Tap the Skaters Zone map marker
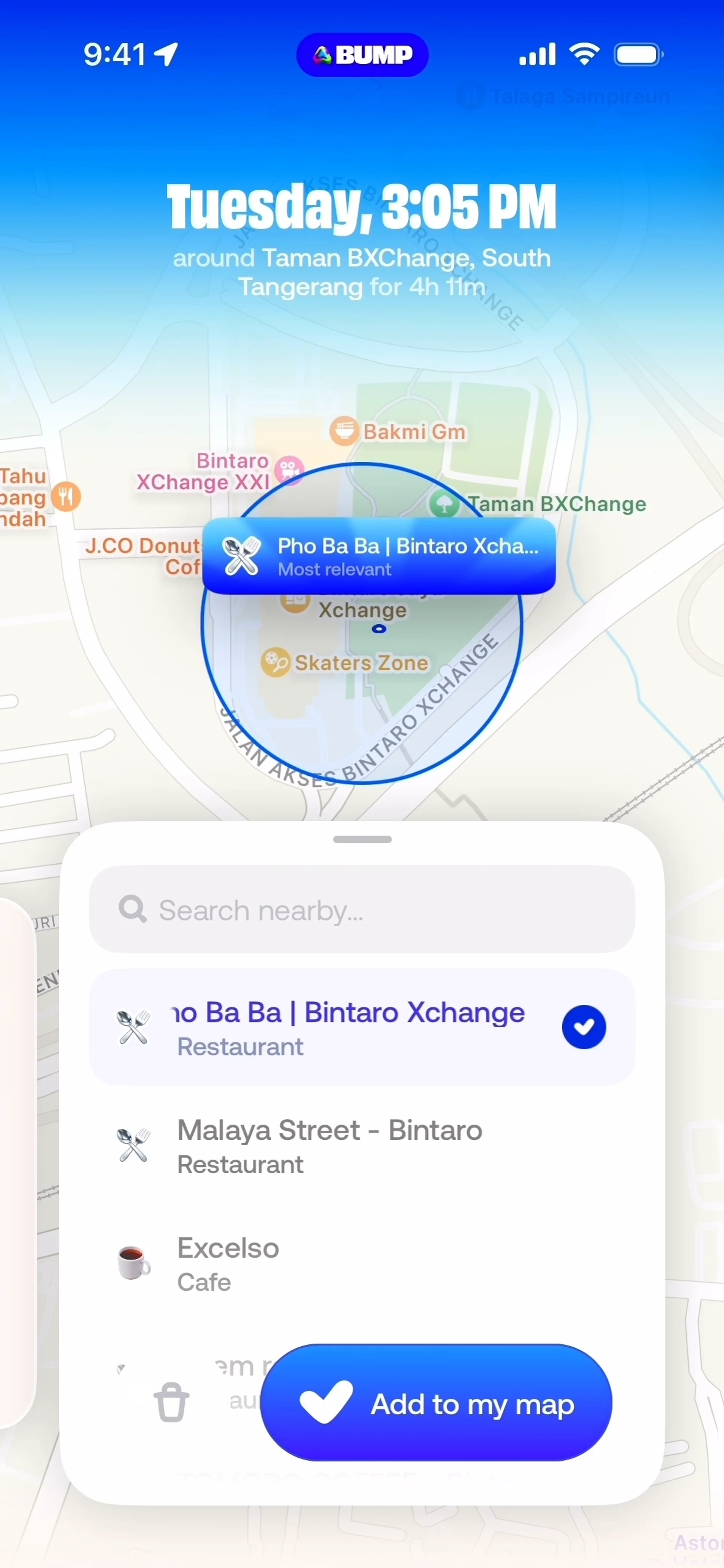Viewport: 724px width, 1568px height. [275, 662]
